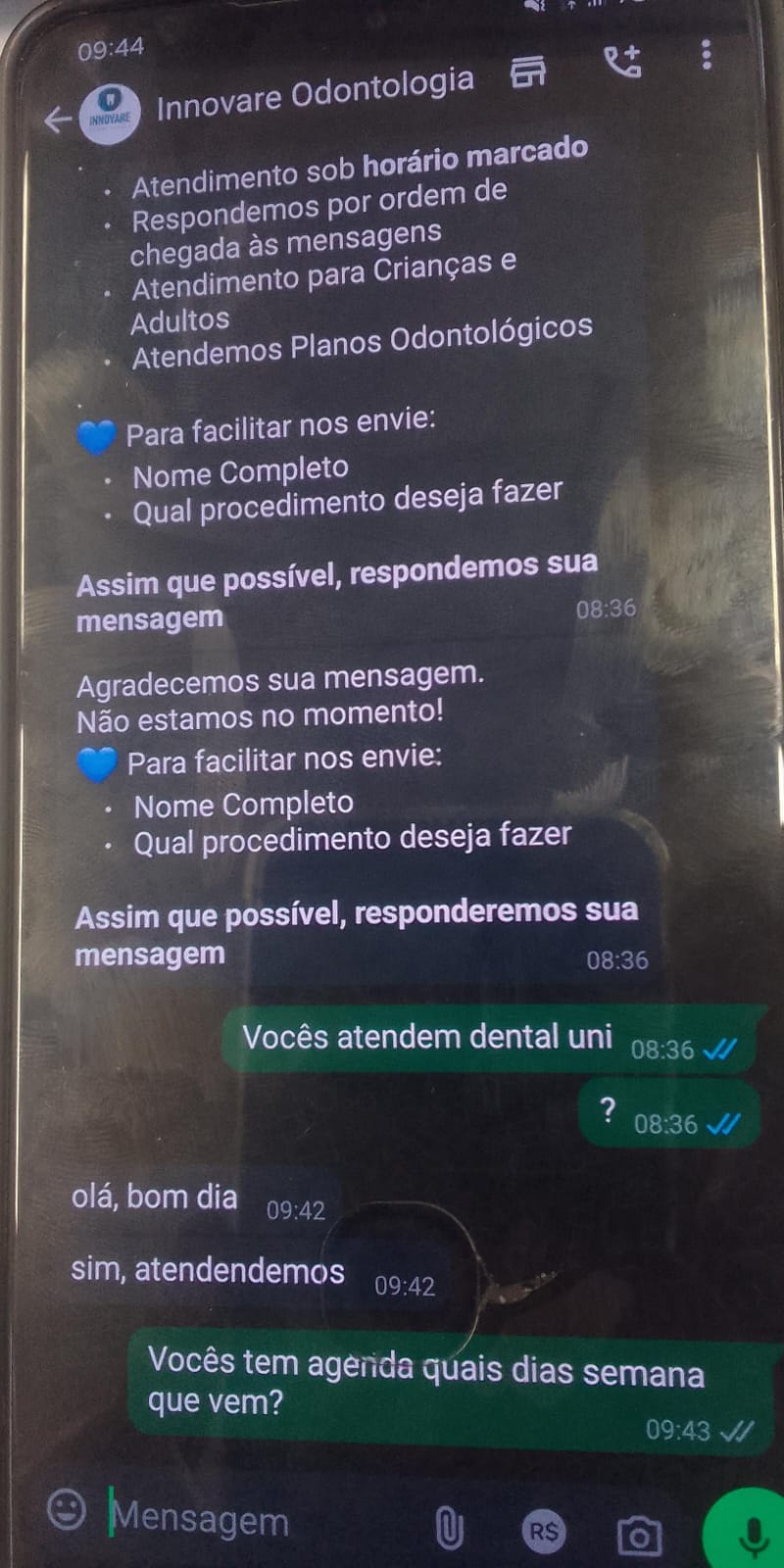
Task: Open the emoji picker
Action: 67,1509
